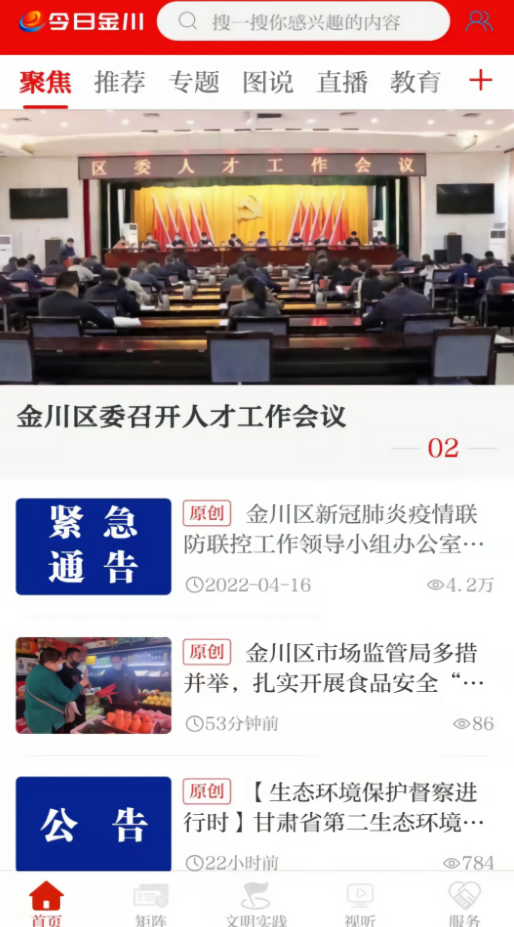This screenshot has height=927, width=514.
Task: Switch to the 专题 tab
Action: 194,82
